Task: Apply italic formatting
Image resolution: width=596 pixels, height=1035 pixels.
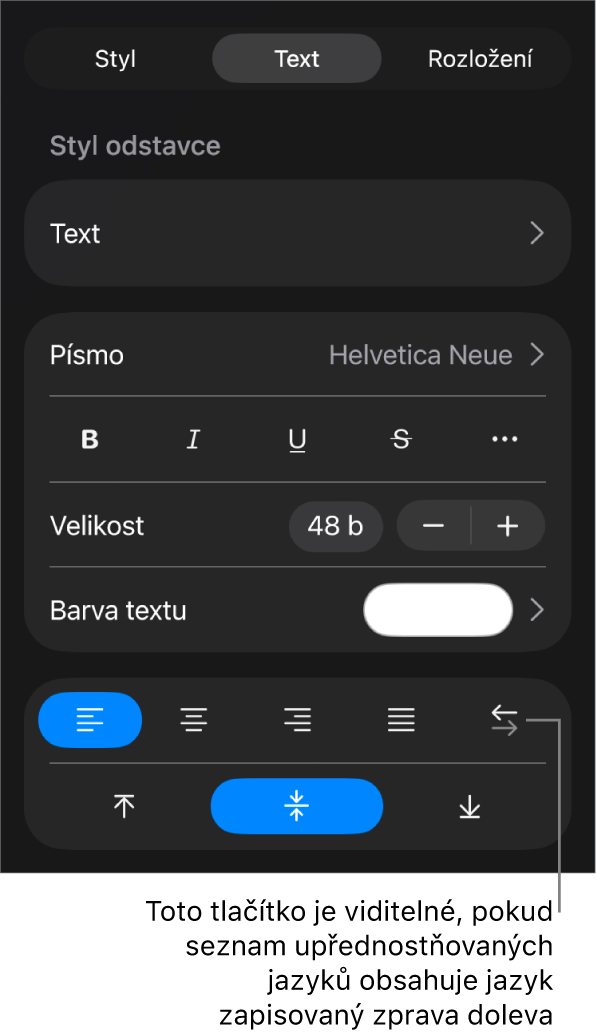Action: (193, 439)
